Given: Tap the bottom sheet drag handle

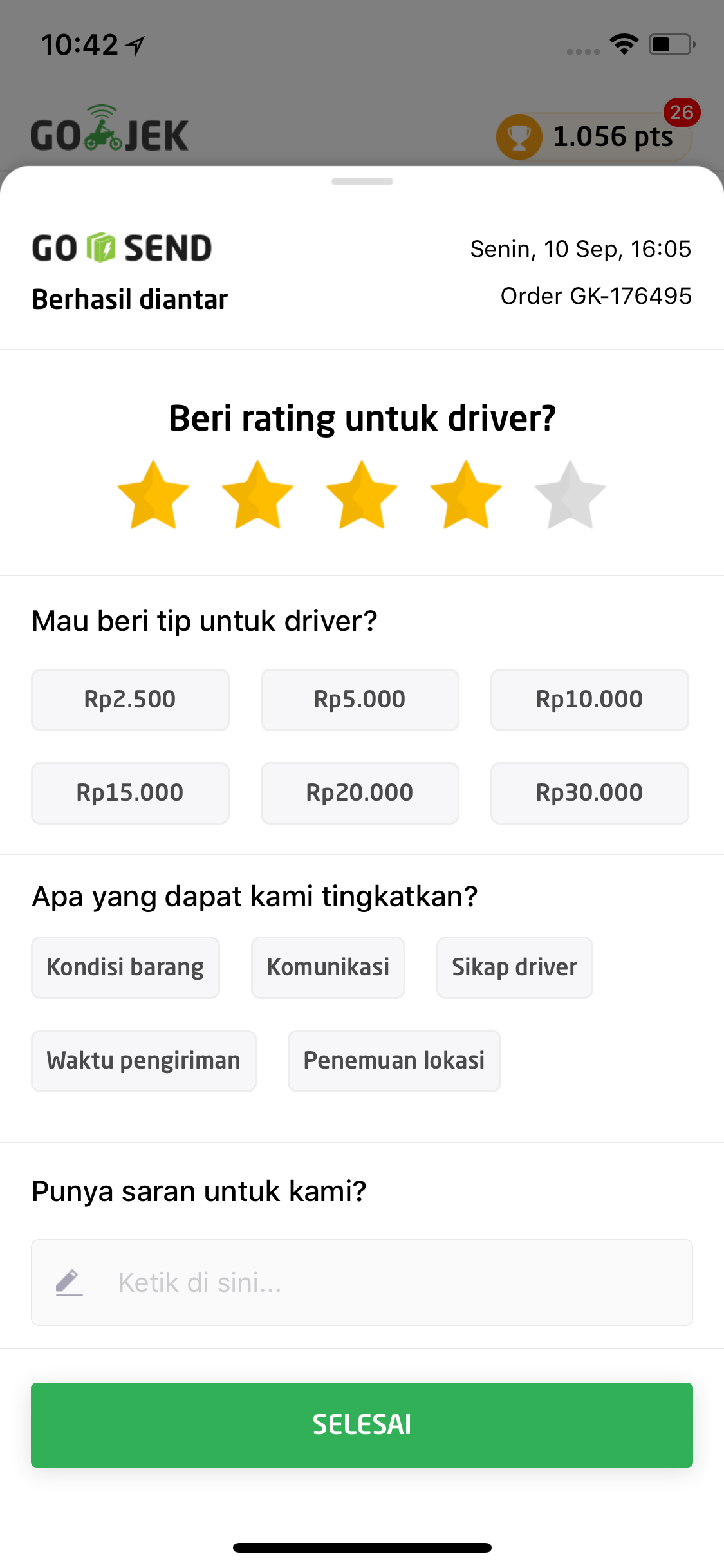Looking at the screenshot, I should (x=362, y=182).
